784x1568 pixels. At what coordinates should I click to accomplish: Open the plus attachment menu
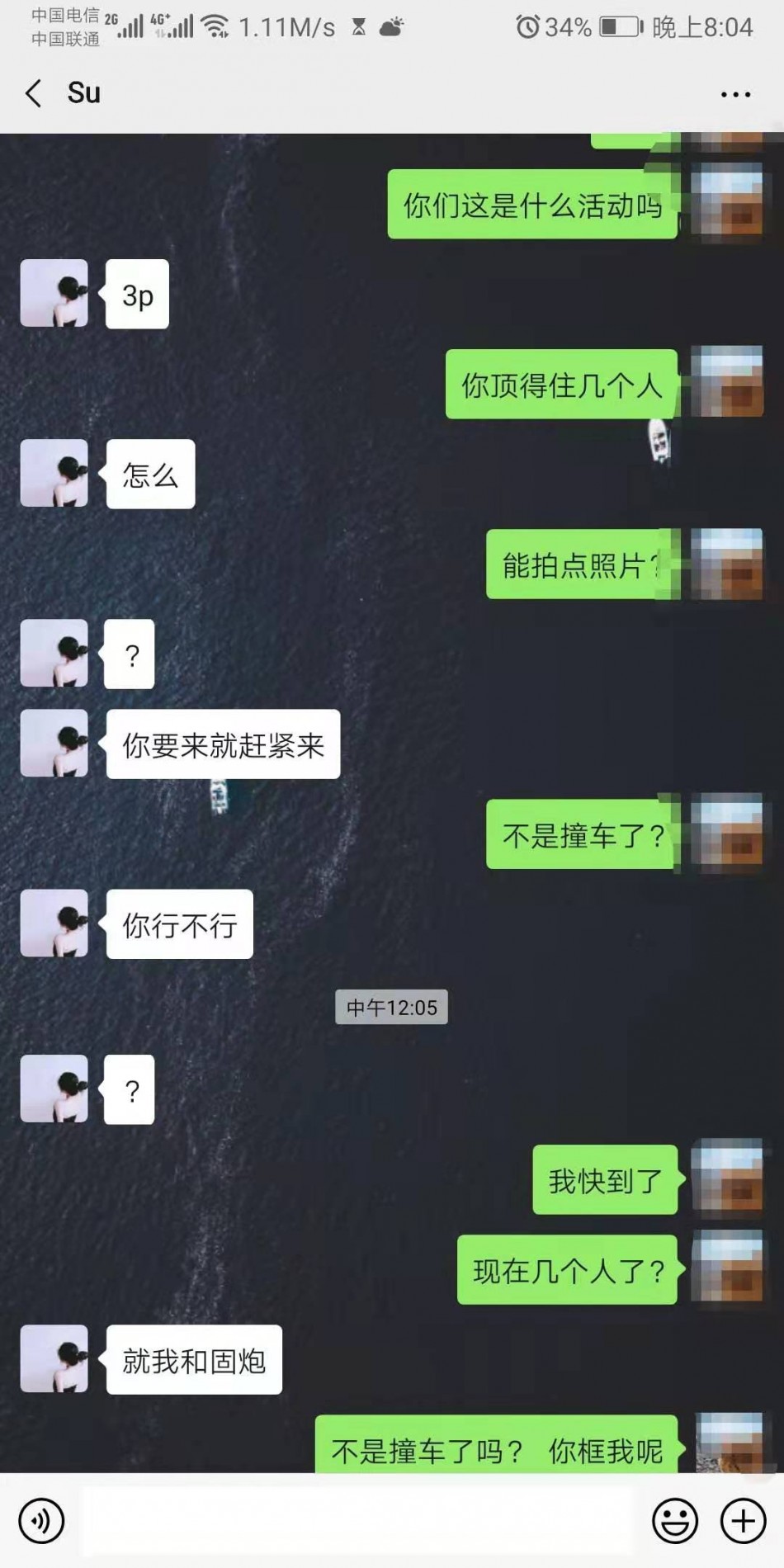pos(743,1520)
